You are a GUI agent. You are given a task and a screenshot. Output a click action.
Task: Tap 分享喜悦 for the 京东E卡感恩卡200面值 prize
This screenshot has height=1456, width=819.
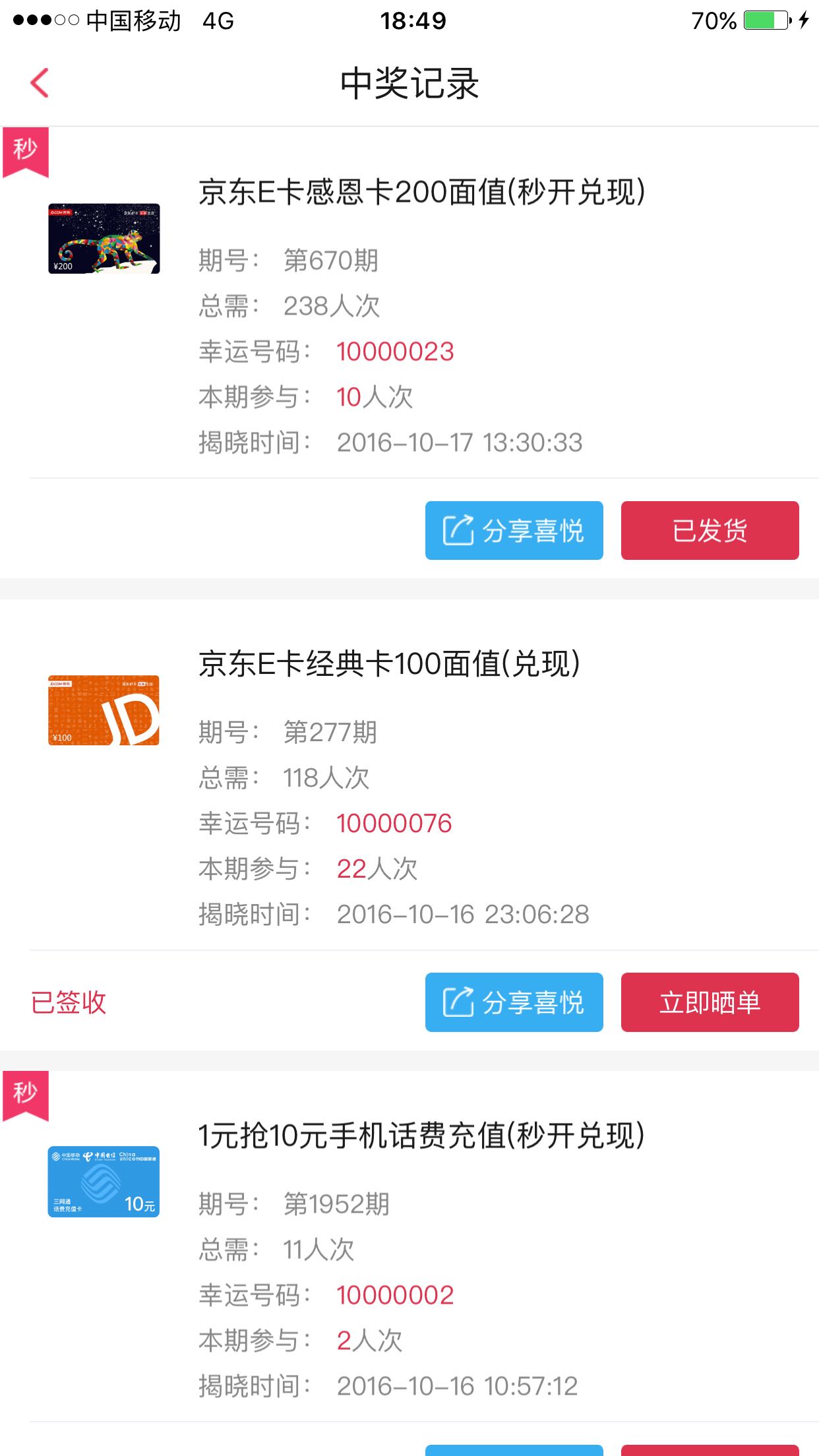[514, 530]
